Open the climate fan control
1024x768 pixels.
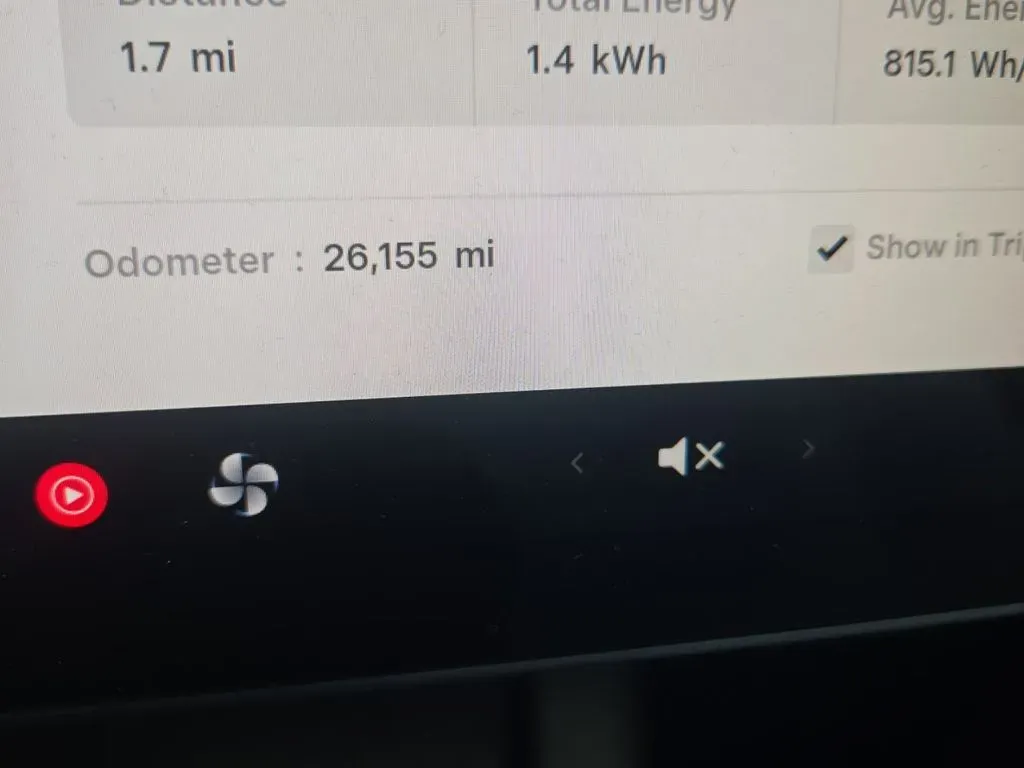click(243, 485)
